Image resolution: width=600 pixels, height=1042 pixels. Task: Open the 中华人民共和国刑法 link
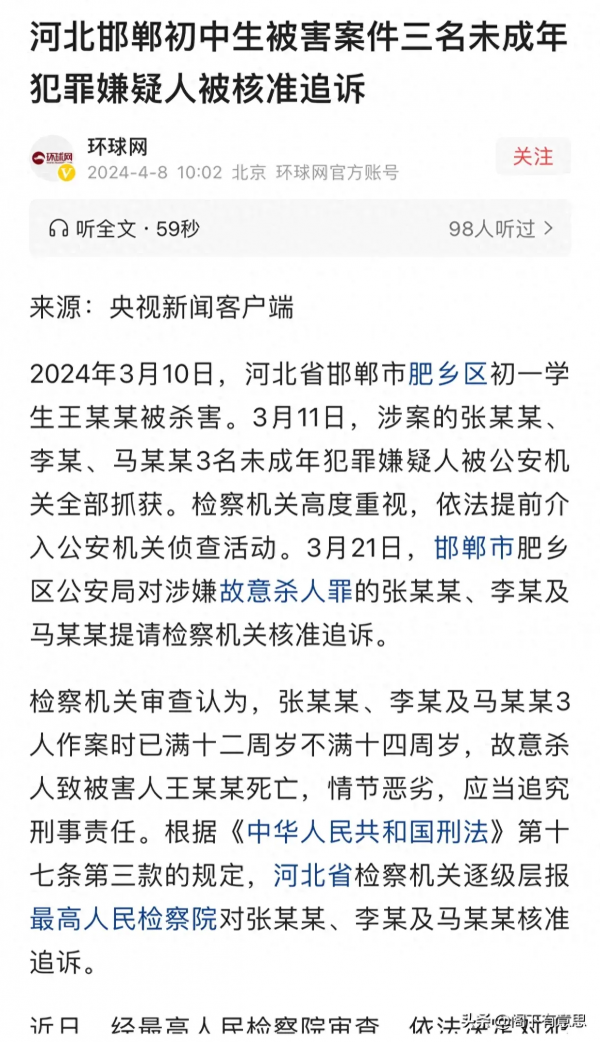[371, 833]
